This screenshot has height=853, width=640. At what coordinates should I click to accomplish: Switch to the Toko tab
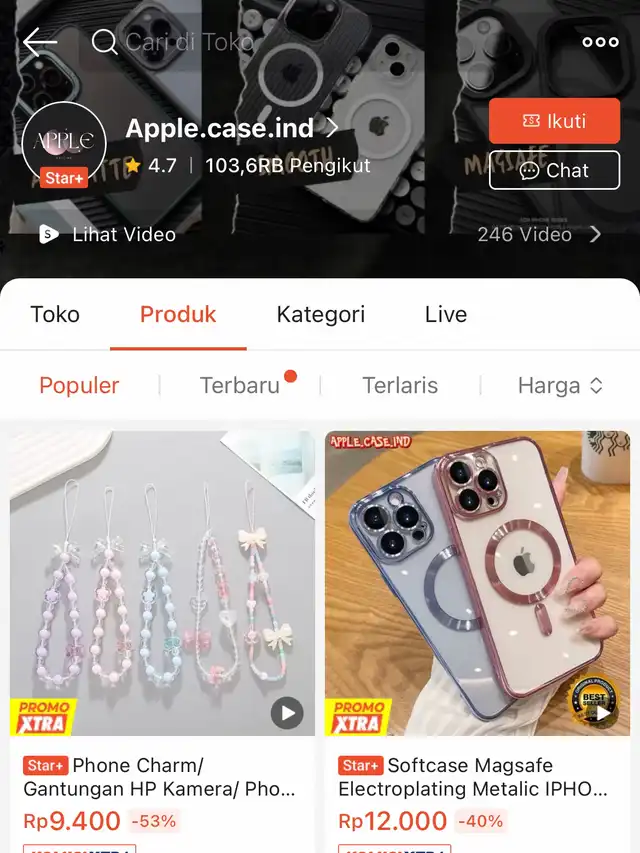pos(55,314)
